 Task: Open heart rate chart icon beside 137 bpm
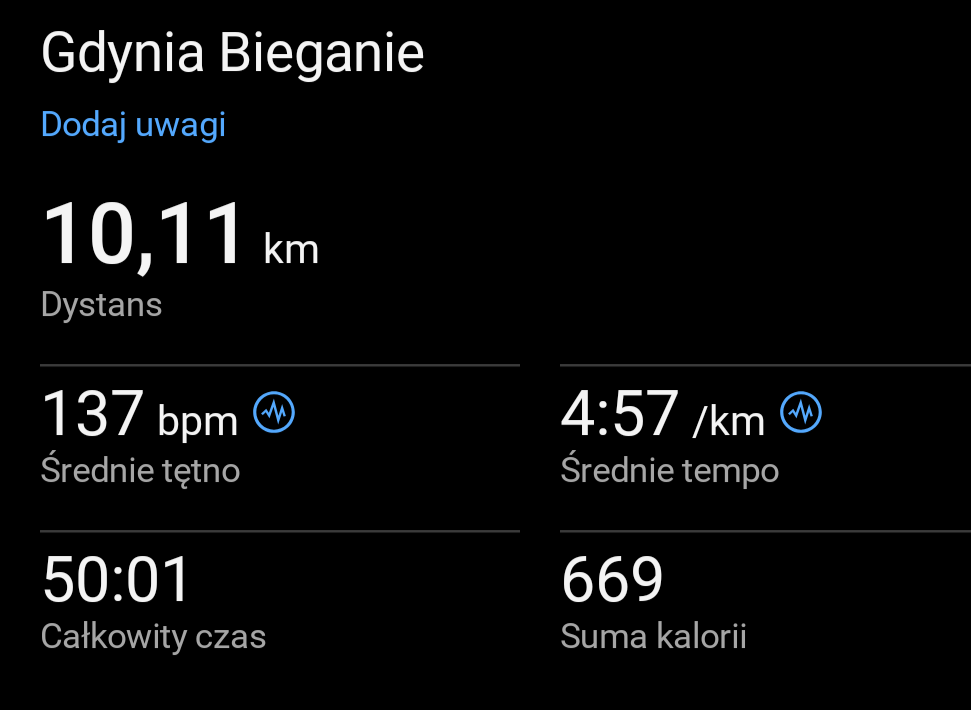(274, 412)
